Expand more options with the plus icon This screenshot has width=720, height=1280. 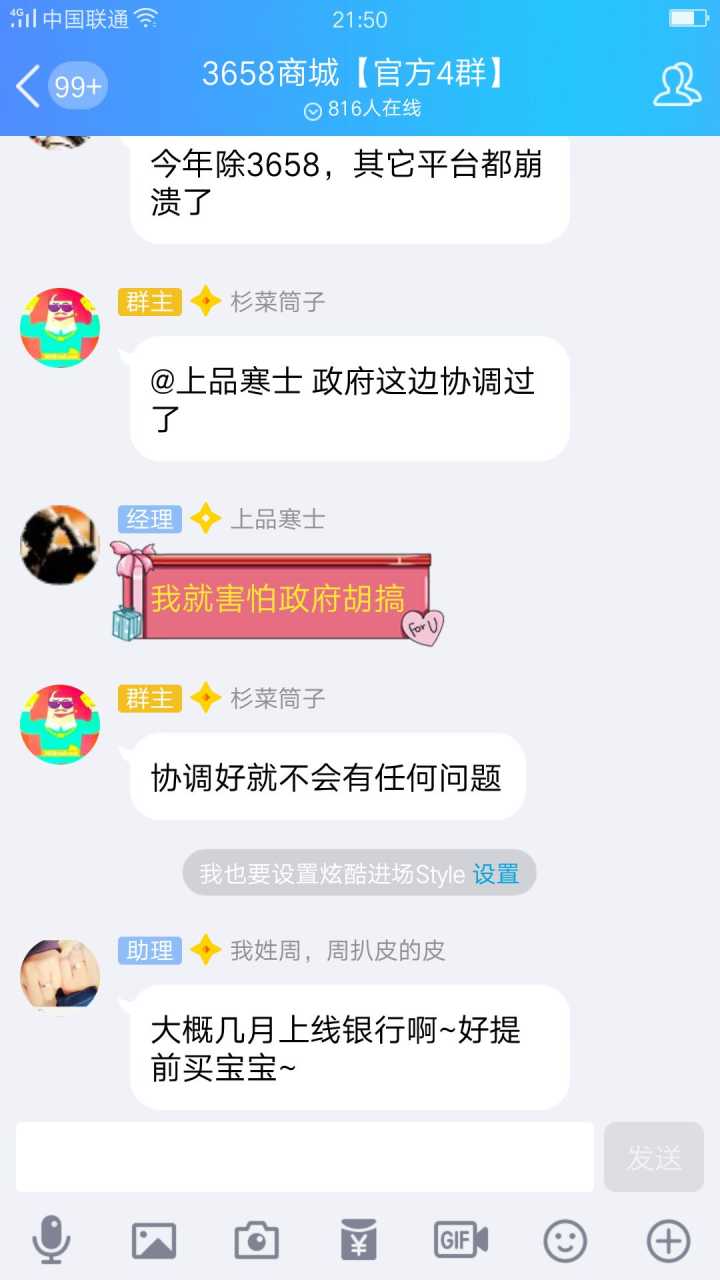(668, 1241)
